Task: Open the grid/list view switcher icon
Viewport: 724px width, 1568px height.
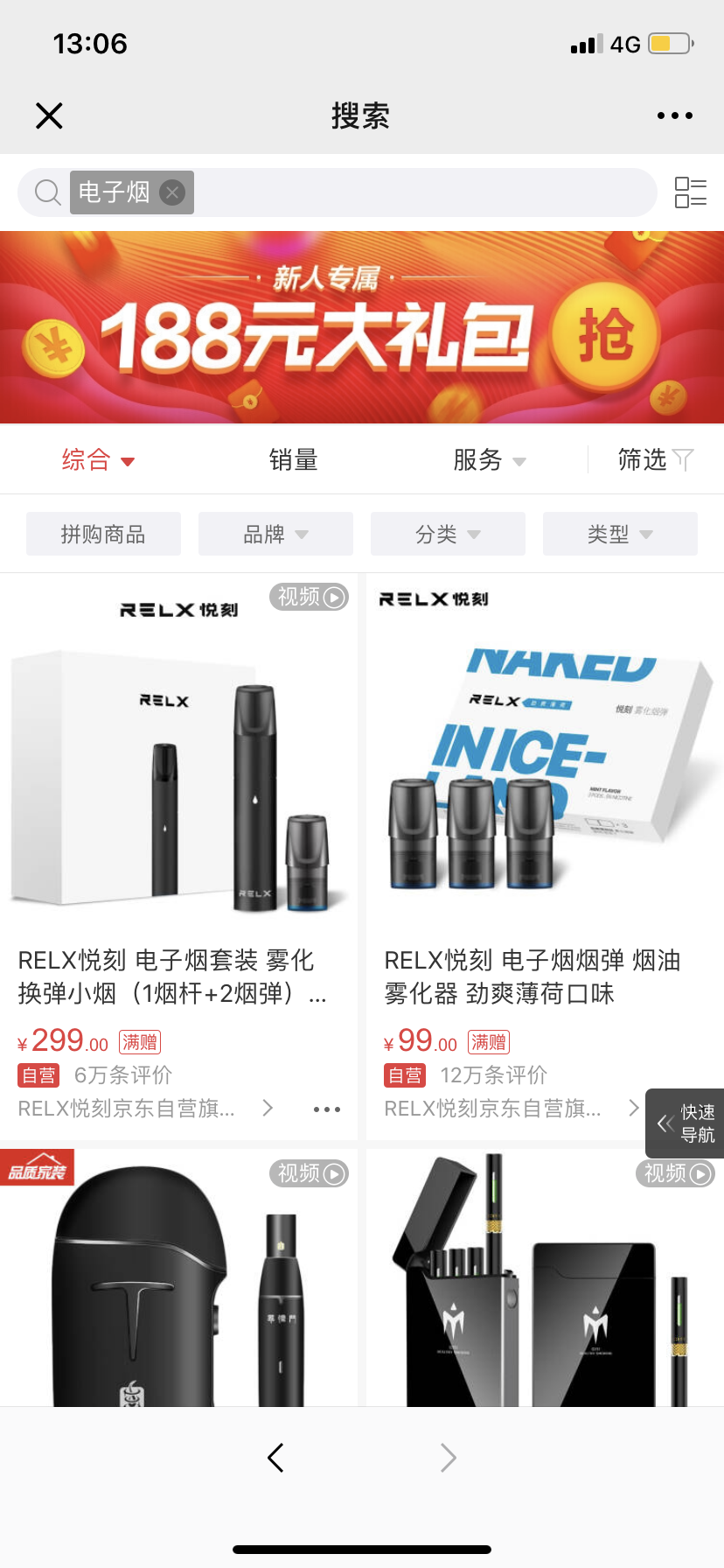Action: pyautogui.click(x=692, y=192)
